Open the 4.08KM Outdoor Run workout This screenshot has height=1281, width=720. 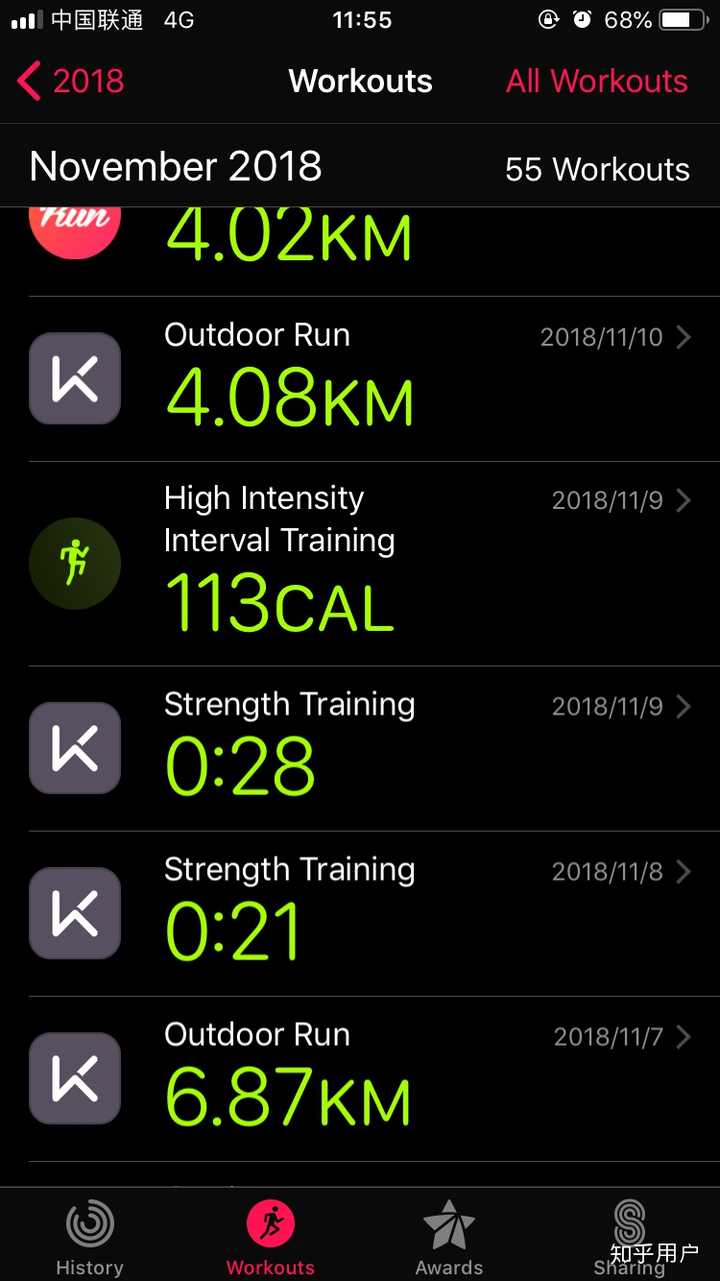(x=360, y=380)
